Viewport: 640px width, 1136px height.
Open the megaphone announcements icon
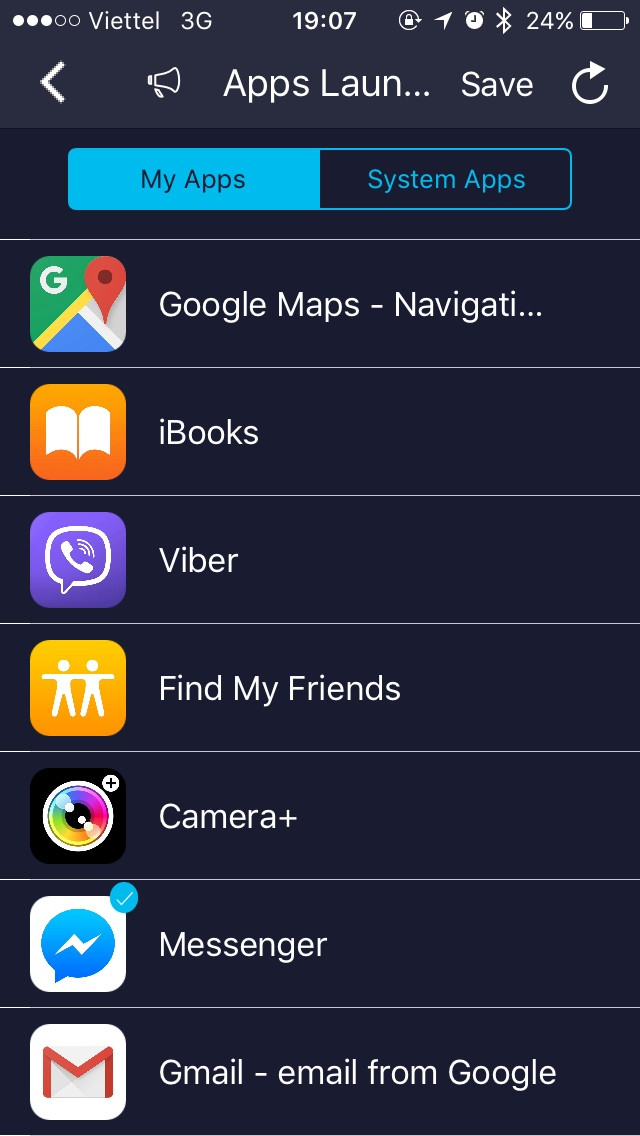(164, 84)
